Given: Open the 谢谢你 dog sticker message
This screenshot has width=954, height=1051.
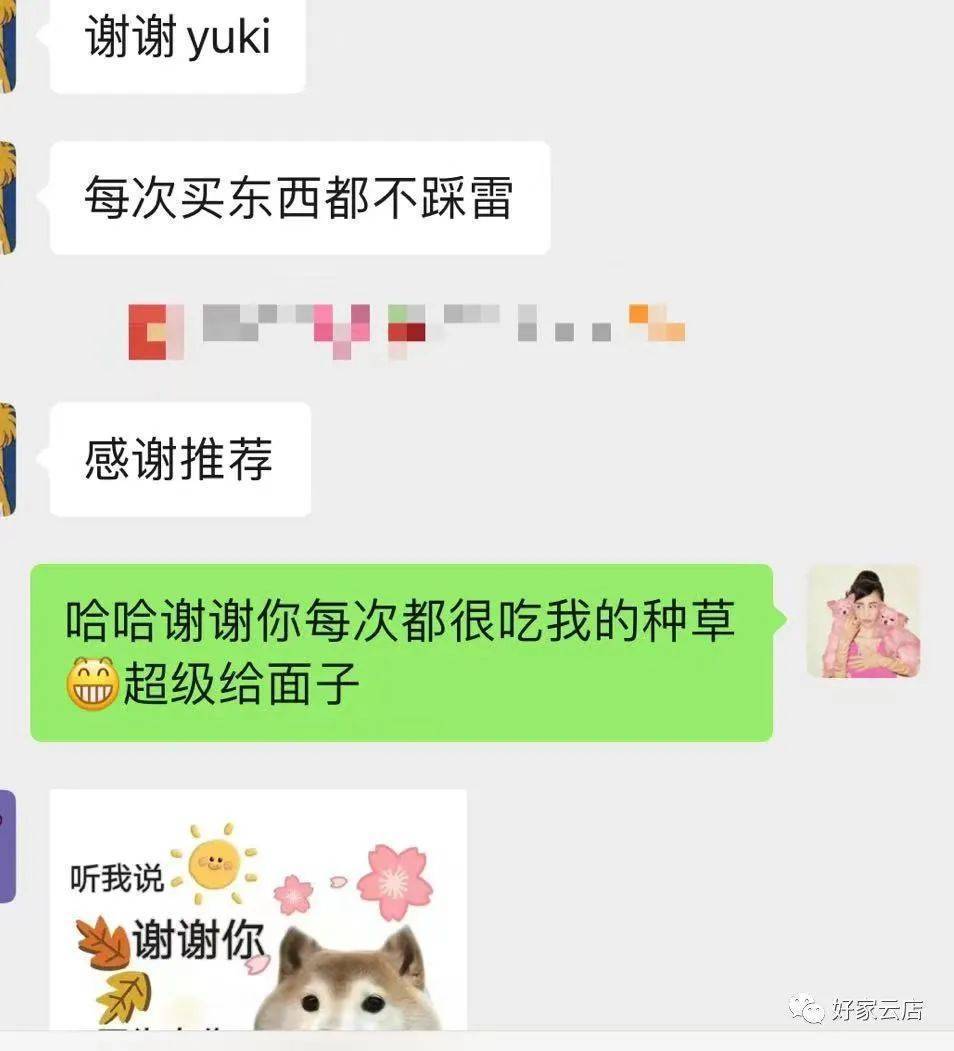Looking at the screenshot, I should pyautogui.click(x=258, y=908).
